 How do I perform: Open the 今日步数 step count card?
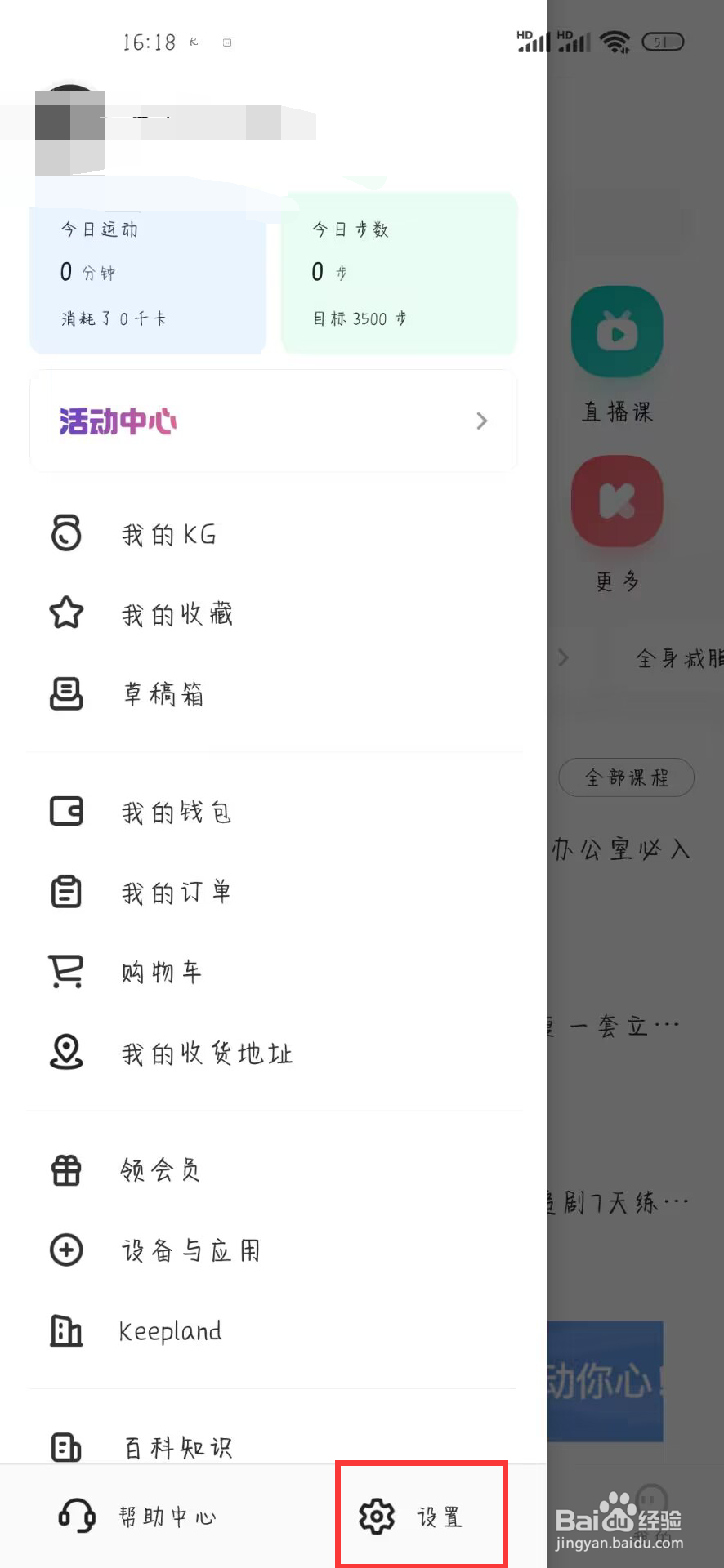[x=398, y=273]
